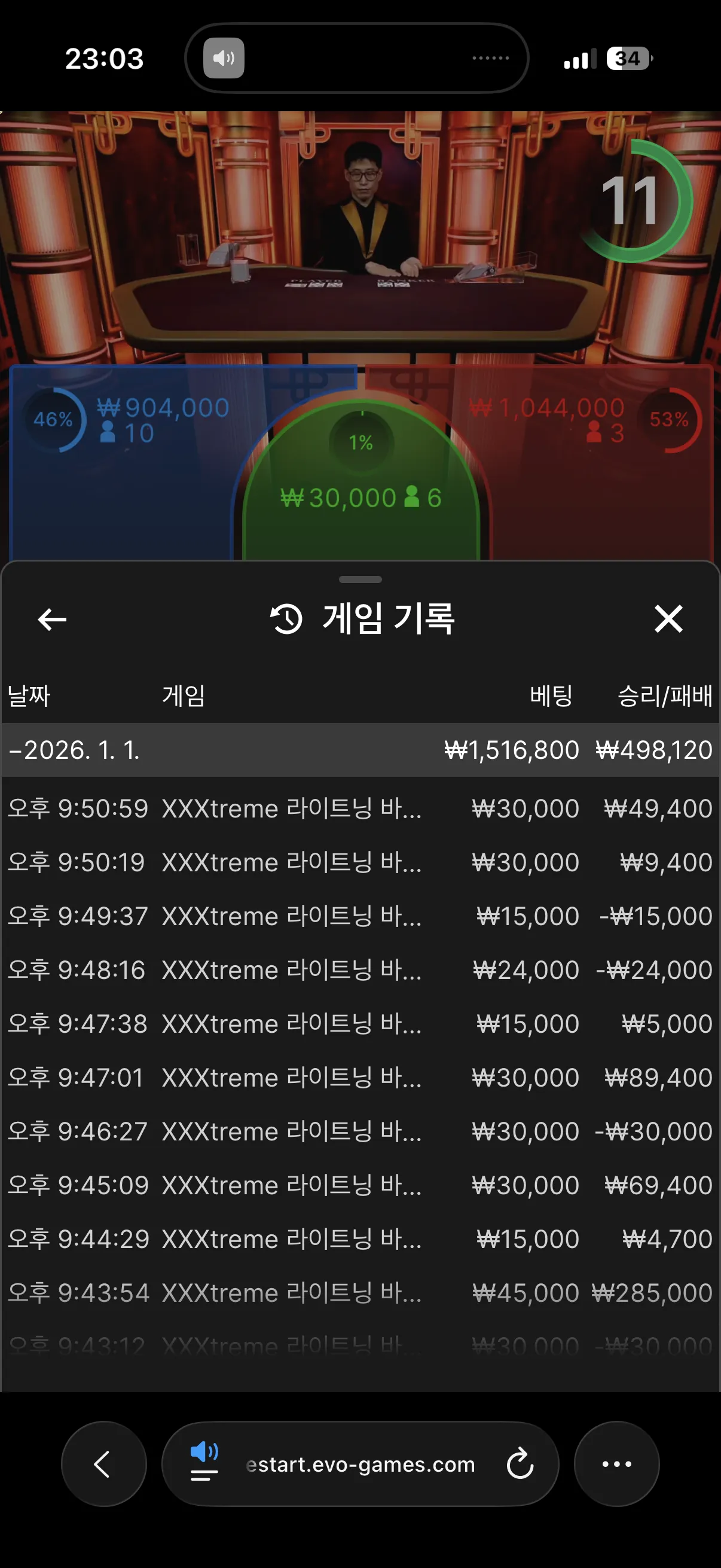The width and height of the screenshot is (721, 1568).
Task: Open the 오후 9:49:37 game record
Action: 360,916
